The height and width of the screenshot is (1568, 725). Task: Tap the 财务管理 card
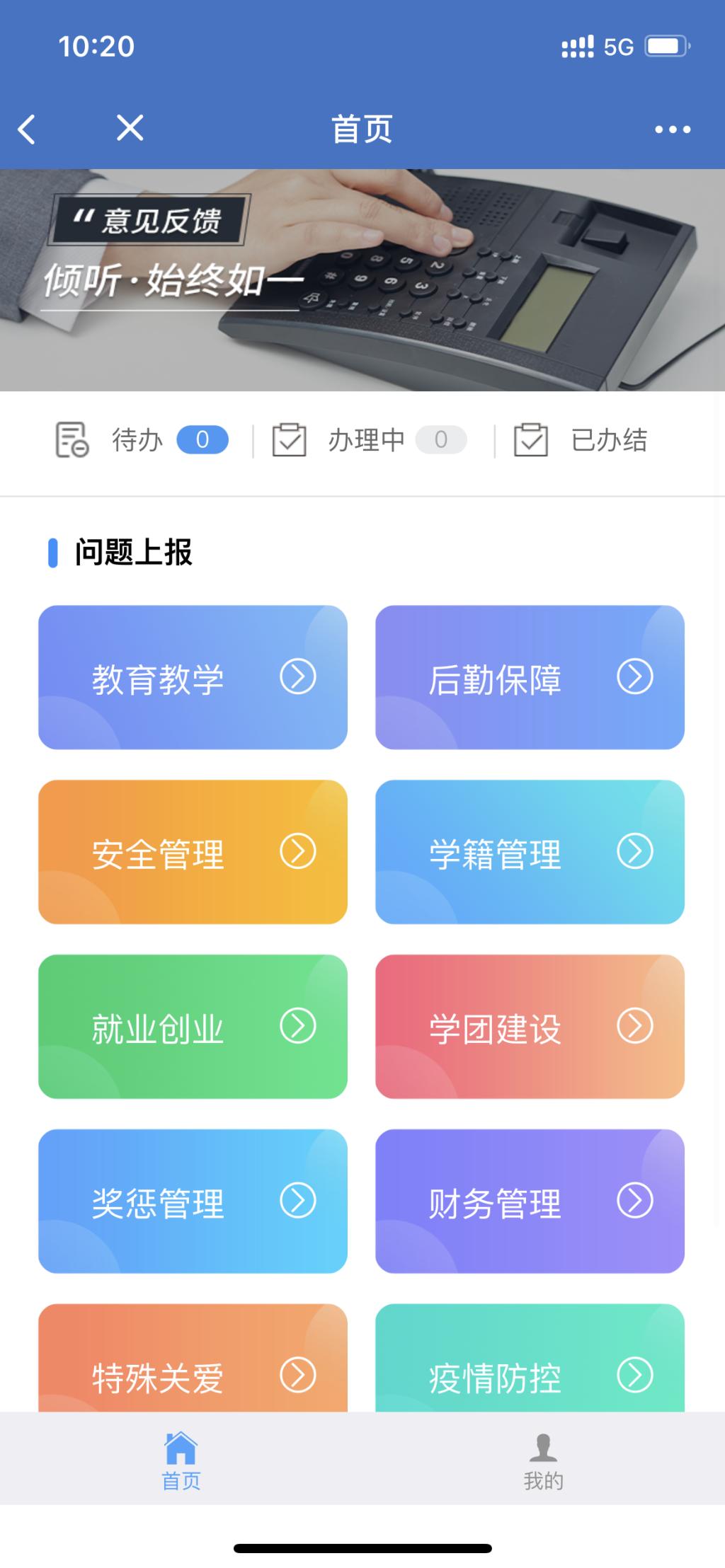pyautogui.click(x=530, y=1201)
